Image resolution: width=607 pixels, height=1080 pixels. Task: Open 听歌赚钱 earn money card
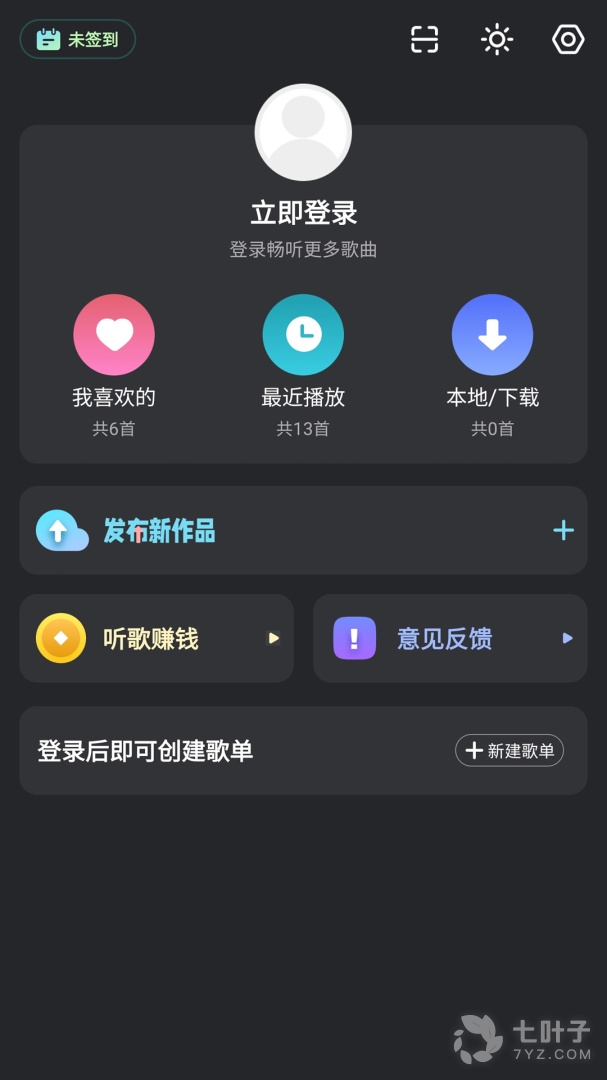click(x=156, y=638)
